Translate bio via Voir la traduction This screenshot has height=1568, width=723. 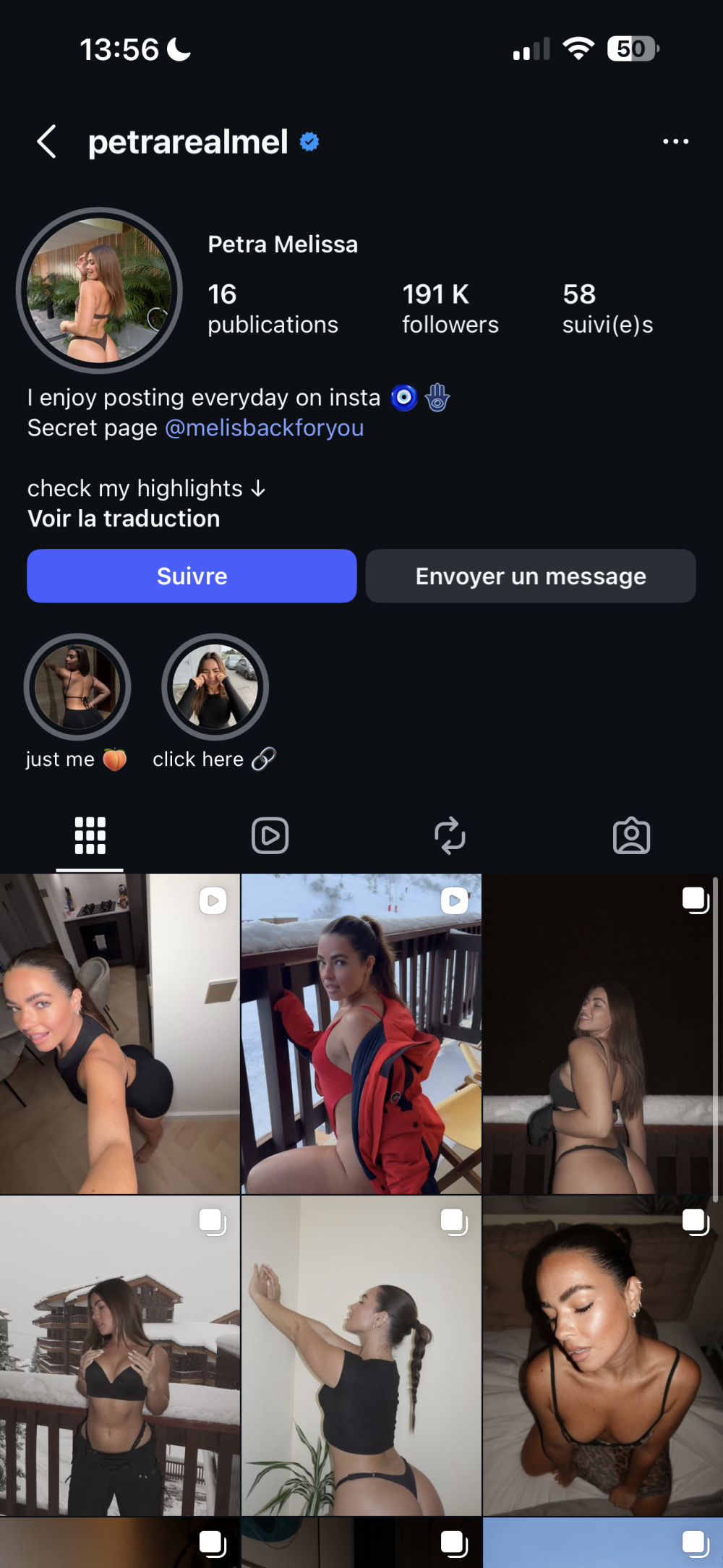[124, 519]
